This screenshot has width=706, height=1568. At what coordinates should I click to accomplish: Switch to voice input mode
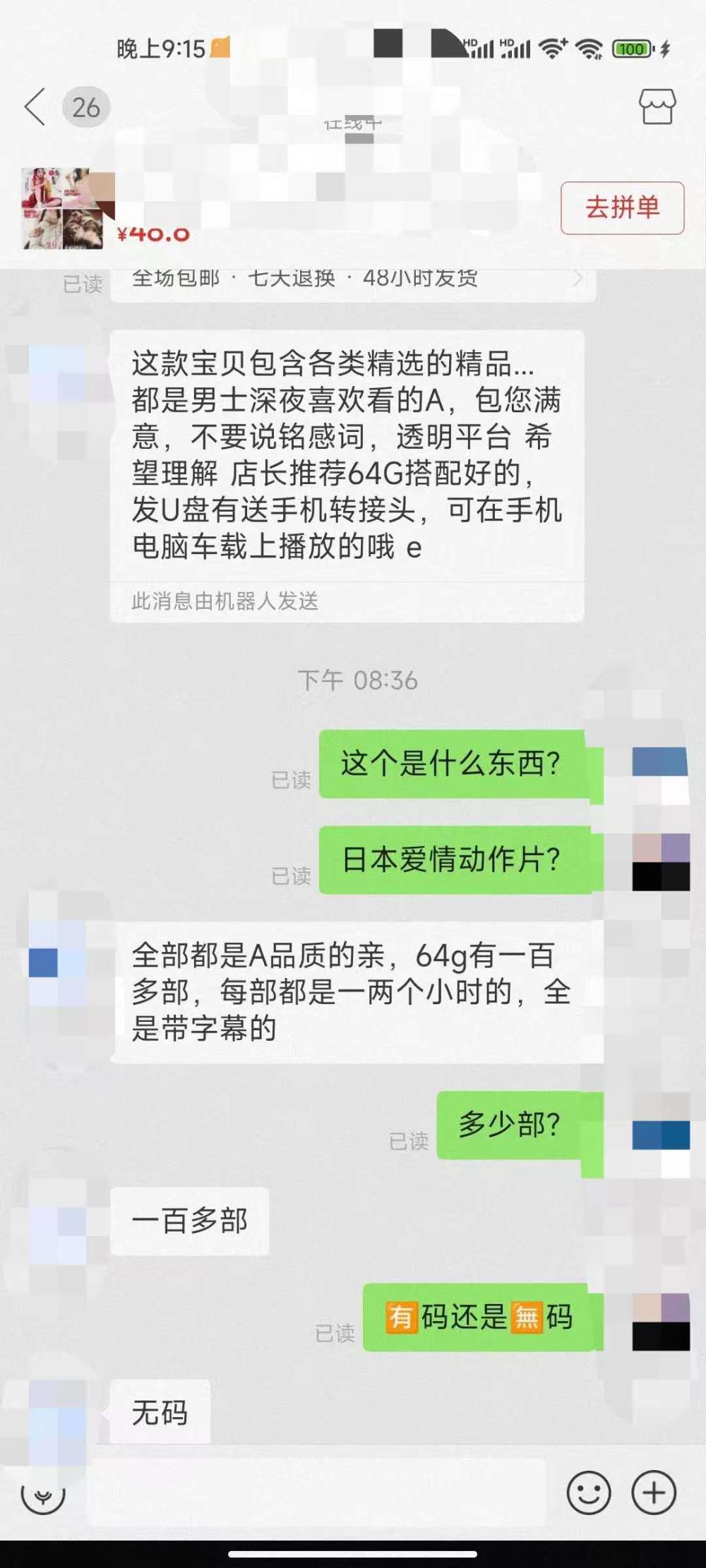click(42, 1495)
